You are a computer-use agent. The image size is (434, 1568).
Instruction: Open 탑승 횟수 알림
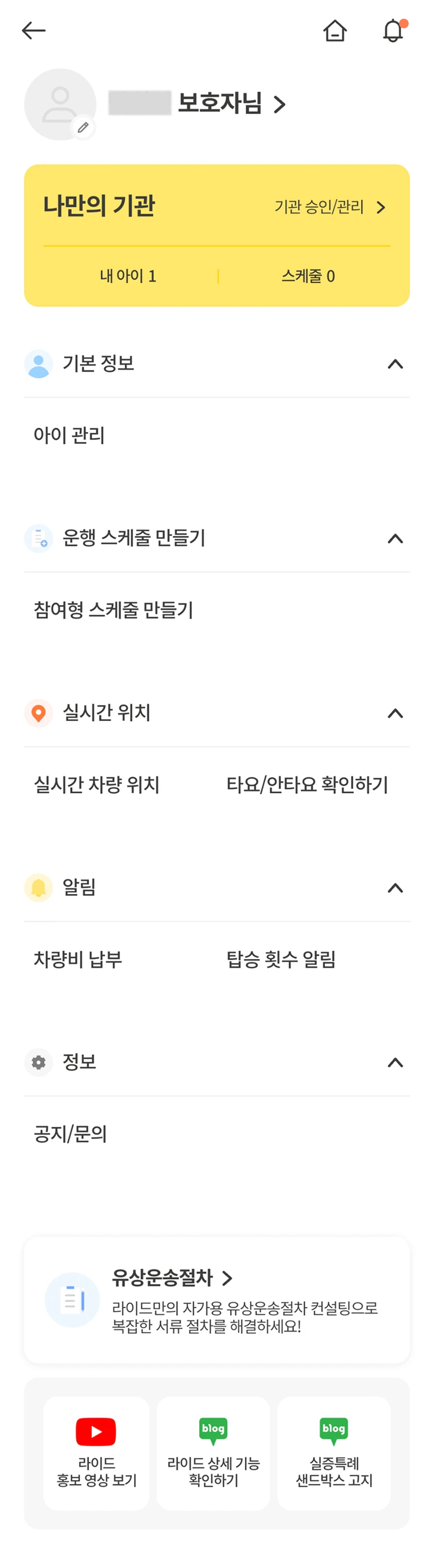pyautogui.click(x=281, y=959)
